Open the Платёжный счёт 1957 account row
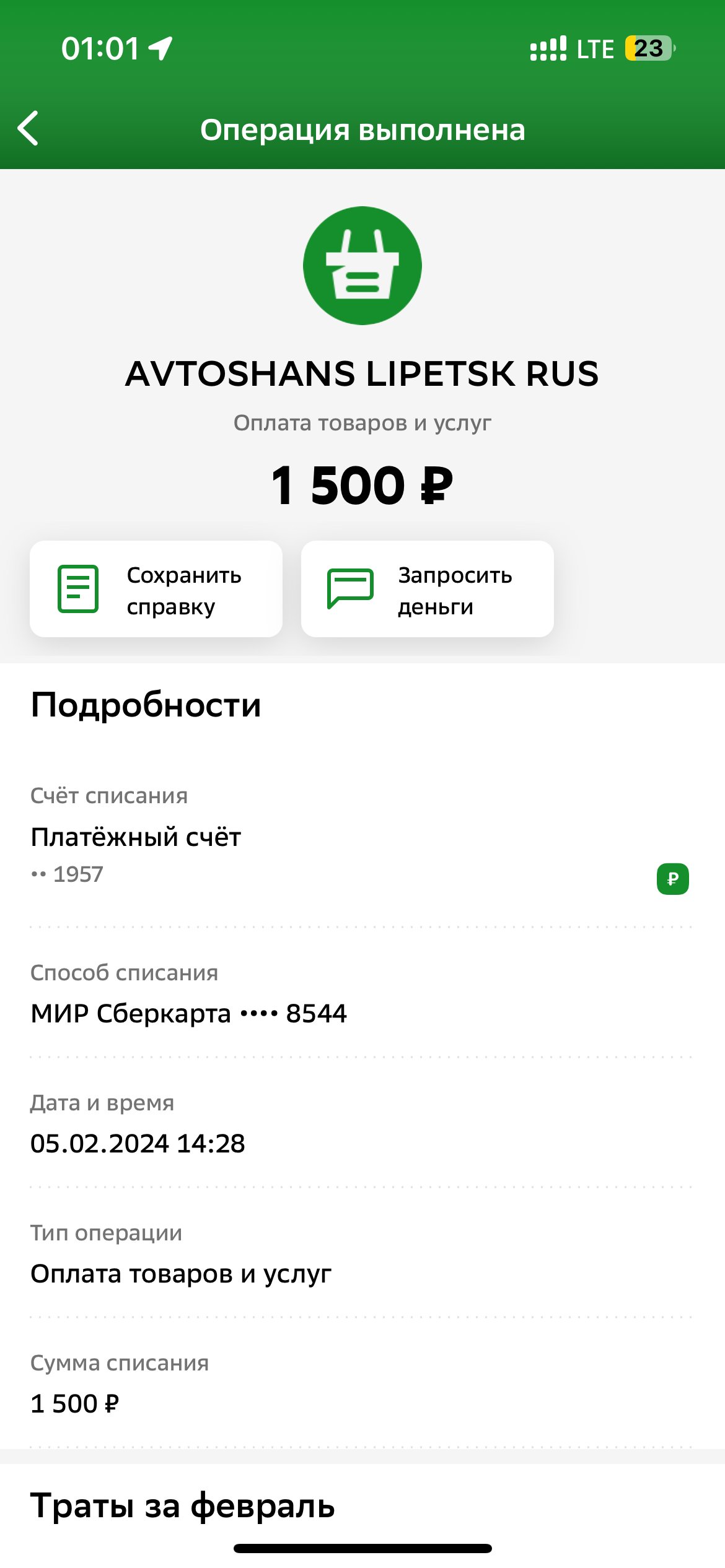Screen dimensions: 725x1568 pos(359,855)
